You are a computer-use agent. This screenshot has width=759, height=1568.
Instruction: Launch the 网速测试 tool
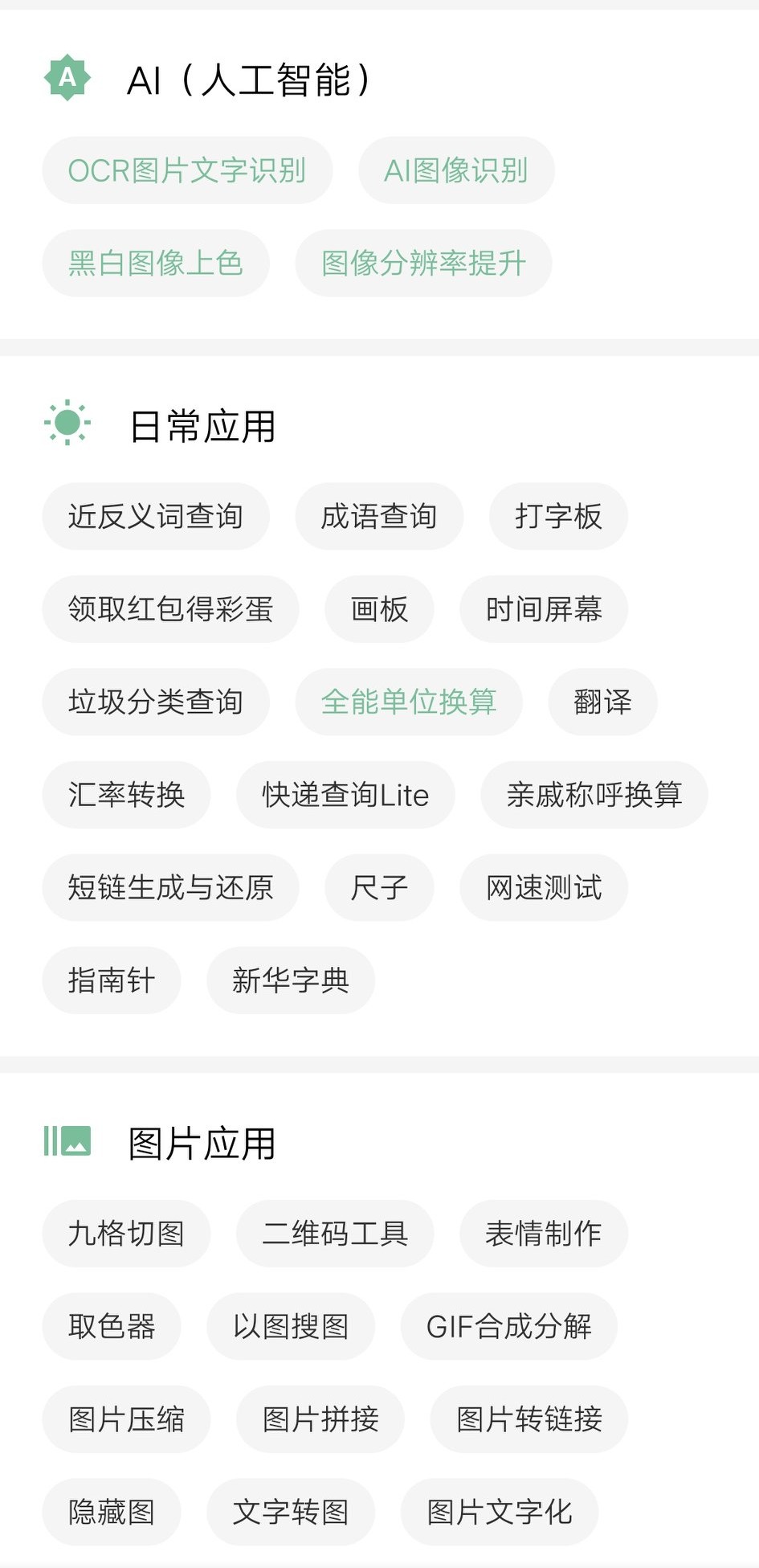coord(544,887)
